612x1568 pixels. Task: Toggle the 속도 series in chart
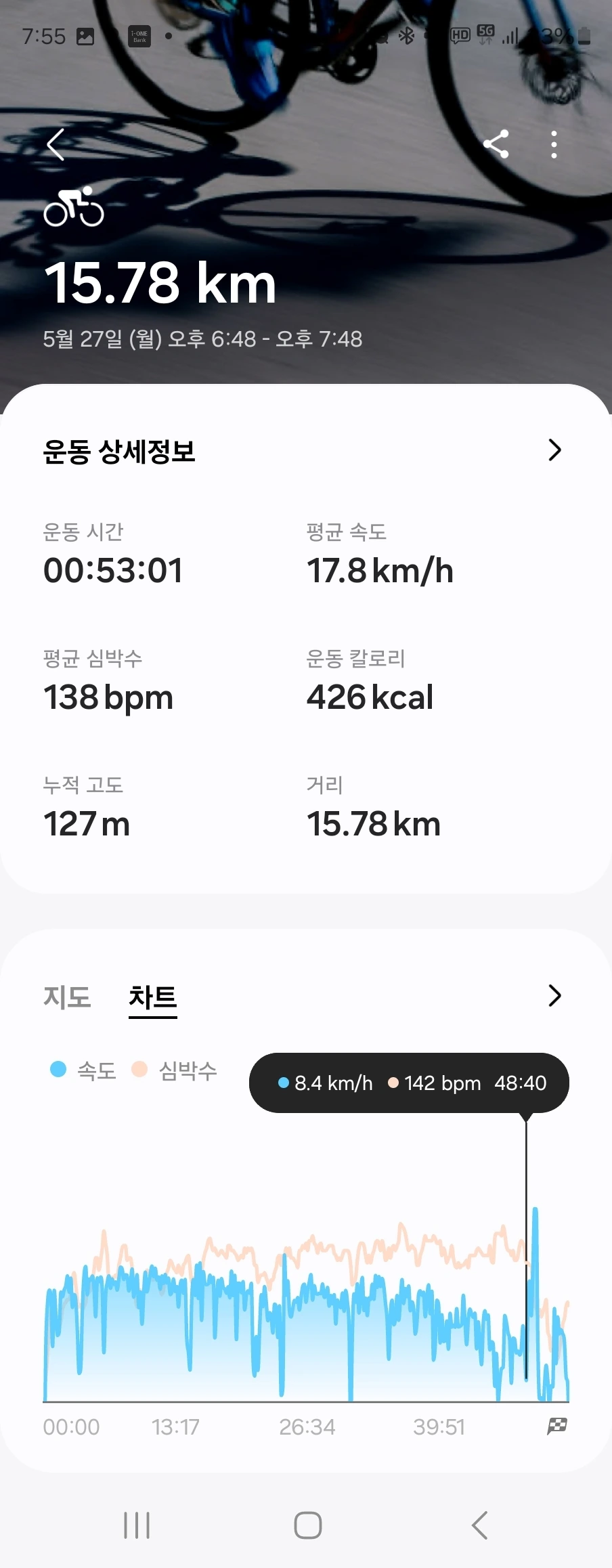84,1070
